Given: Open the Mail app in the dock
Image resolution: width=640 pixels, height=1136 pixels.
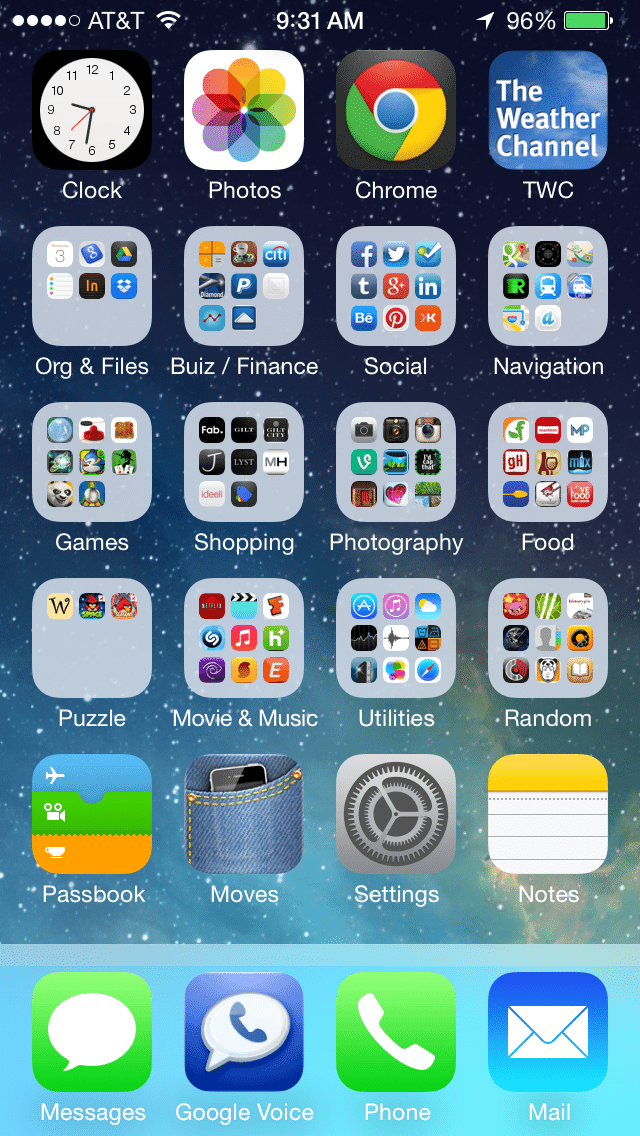Looking at the screenshot, I should [548, 1032].
